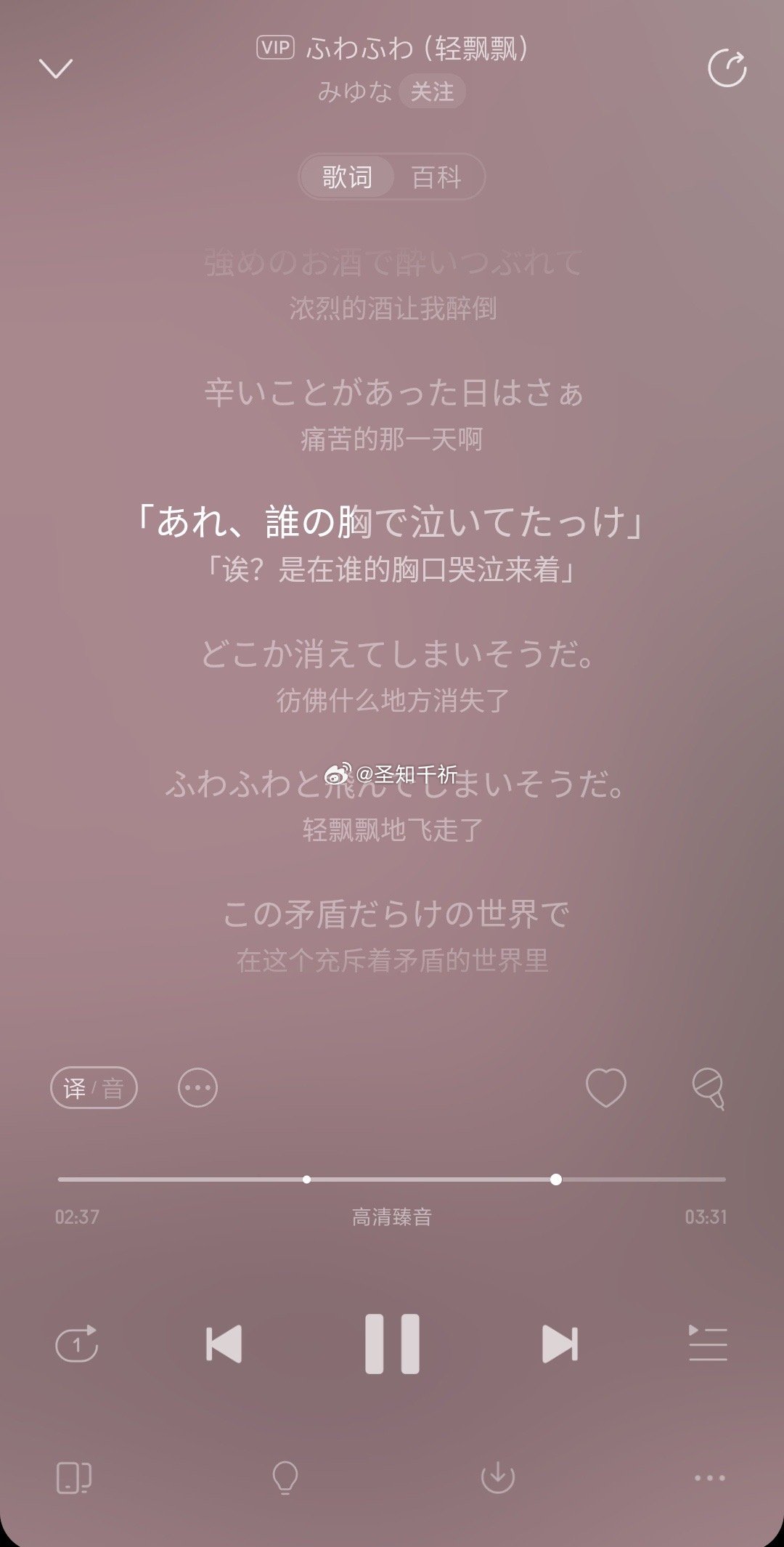
Task: Open the karaoke microphone icon
Action: pyautogui.click(x=709, y=1088)
